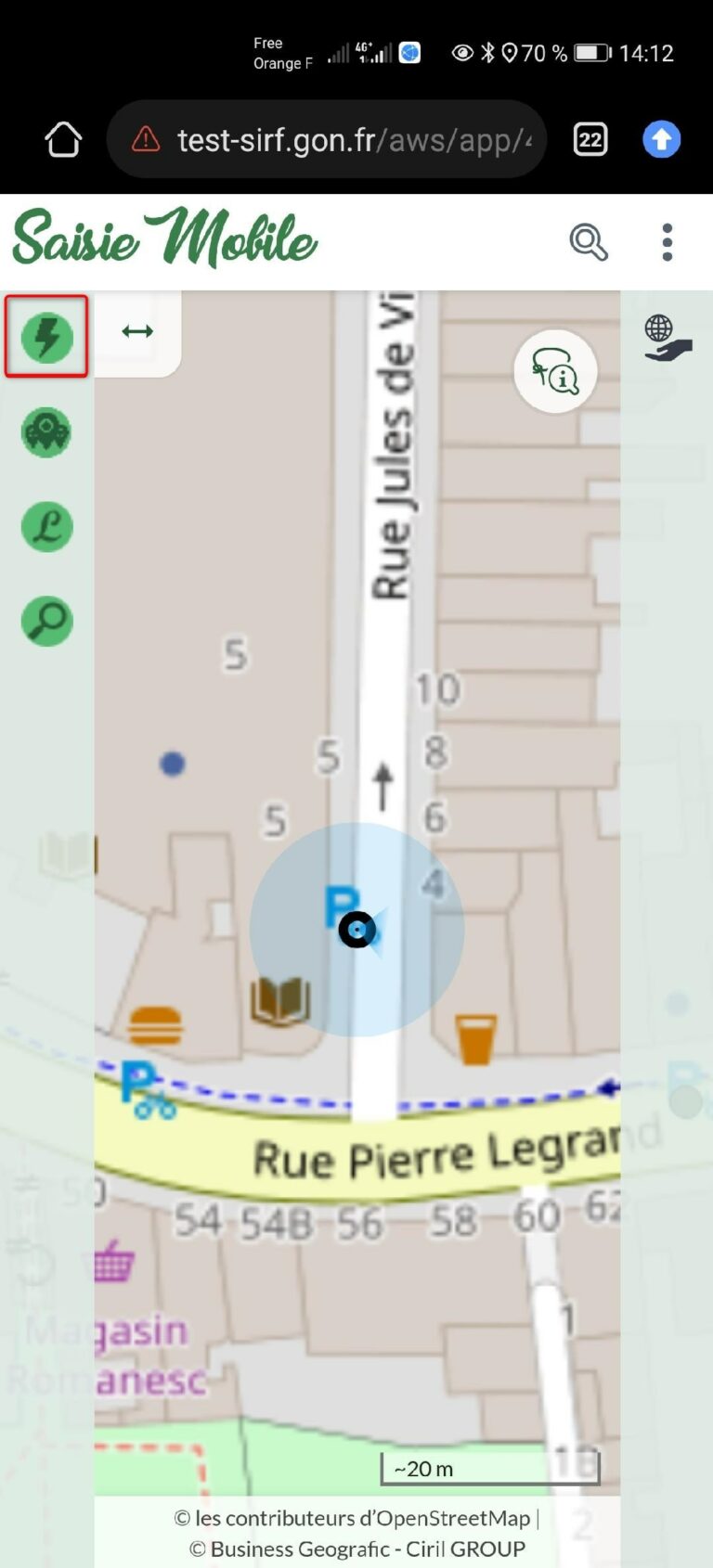Tap the blue browser update arrow
The width and height of the screenshot is (713, 1568).
pyautogui.click(x=662, y=139)
